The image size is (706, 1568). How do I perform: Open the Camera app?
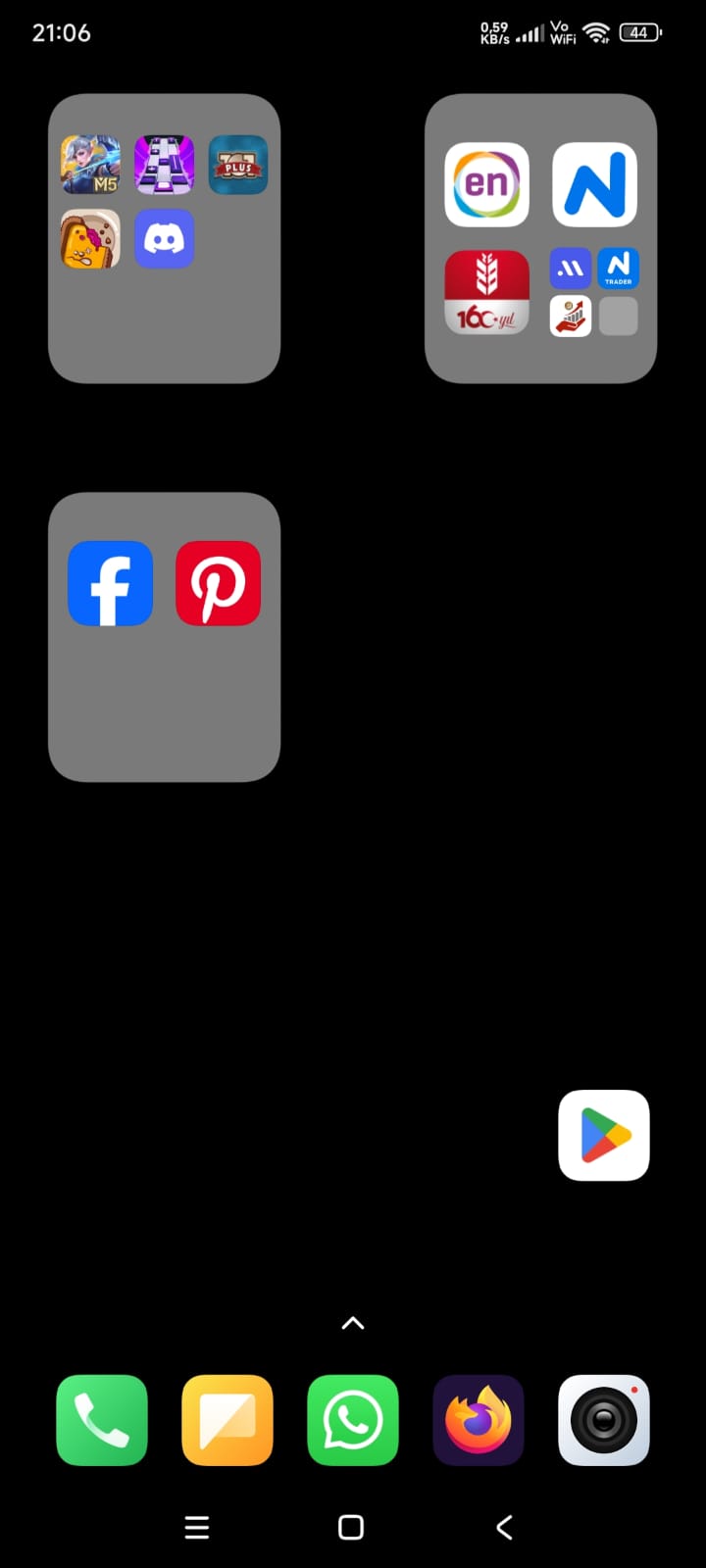tap(604, 1420)
